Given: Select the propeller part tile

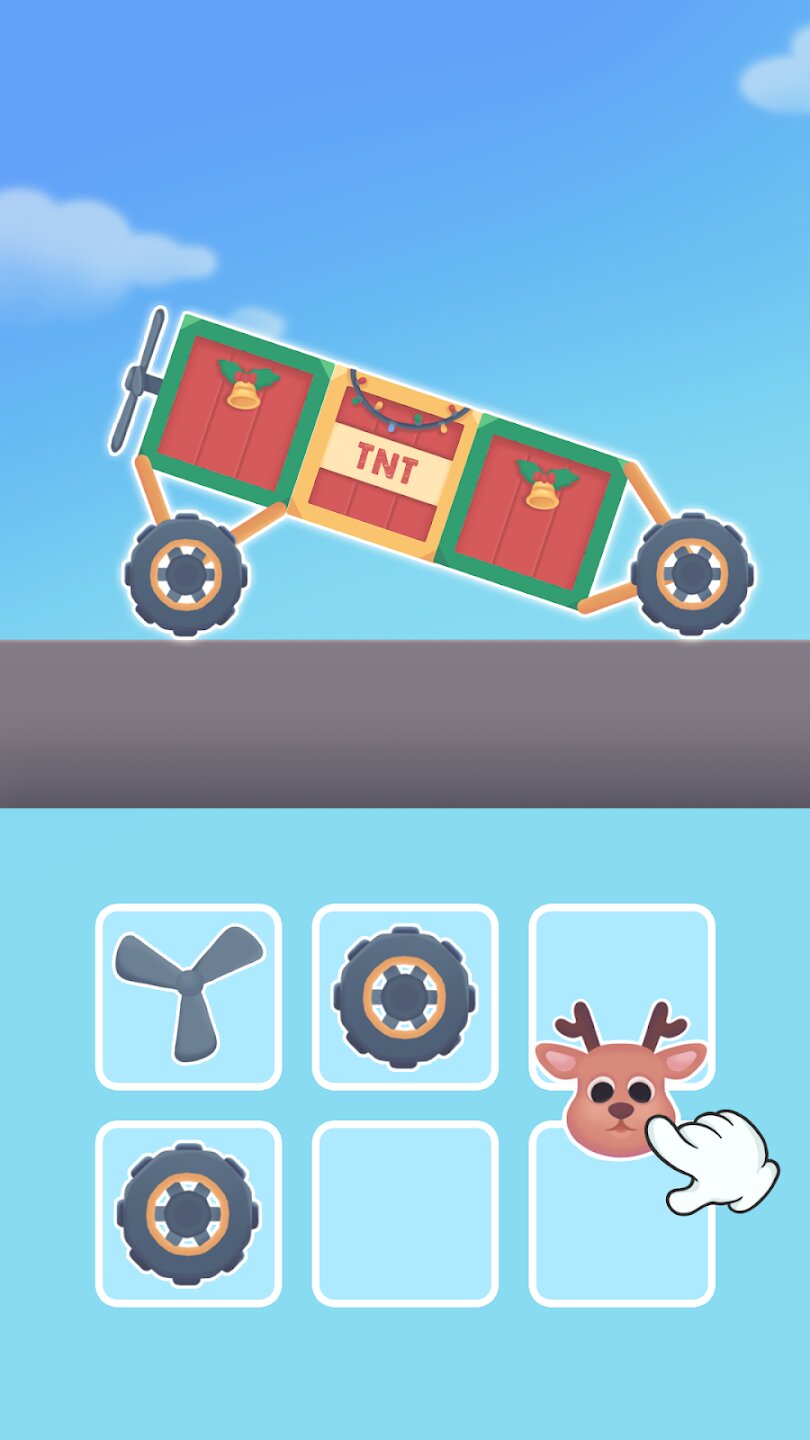Looking at the screenshot, I should (188, 996).
